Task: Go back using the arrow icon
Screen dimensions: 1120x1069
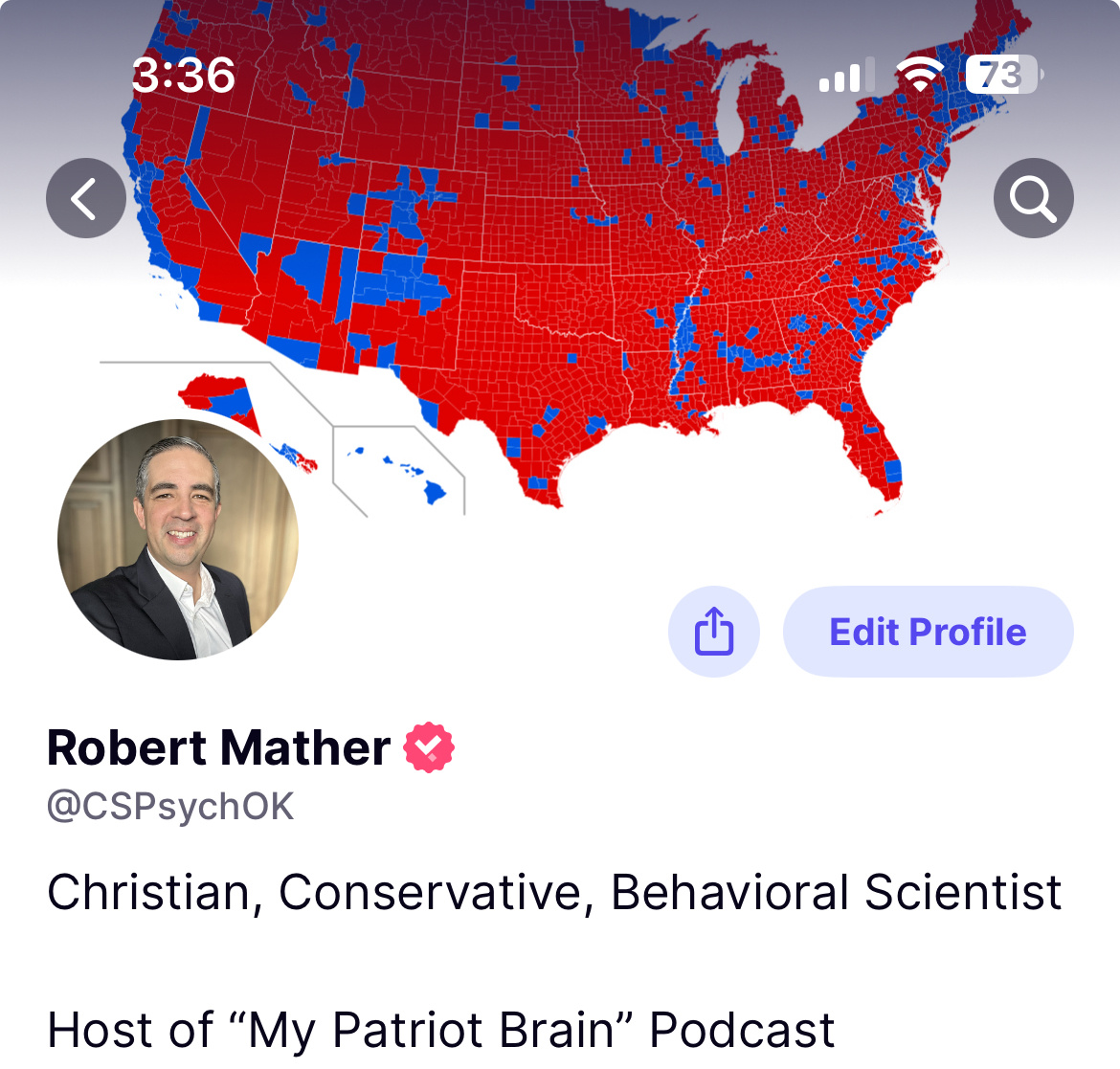Action: point(86,198)
